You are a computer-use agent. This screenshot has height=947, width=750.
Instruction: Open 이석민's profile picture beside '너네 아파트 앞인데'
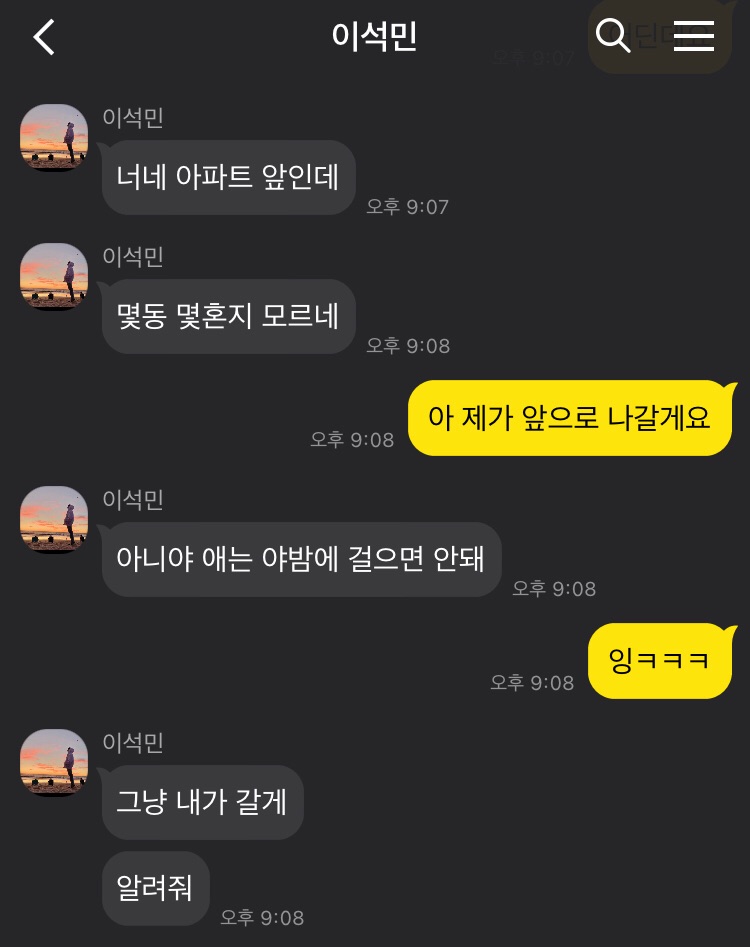54,138
